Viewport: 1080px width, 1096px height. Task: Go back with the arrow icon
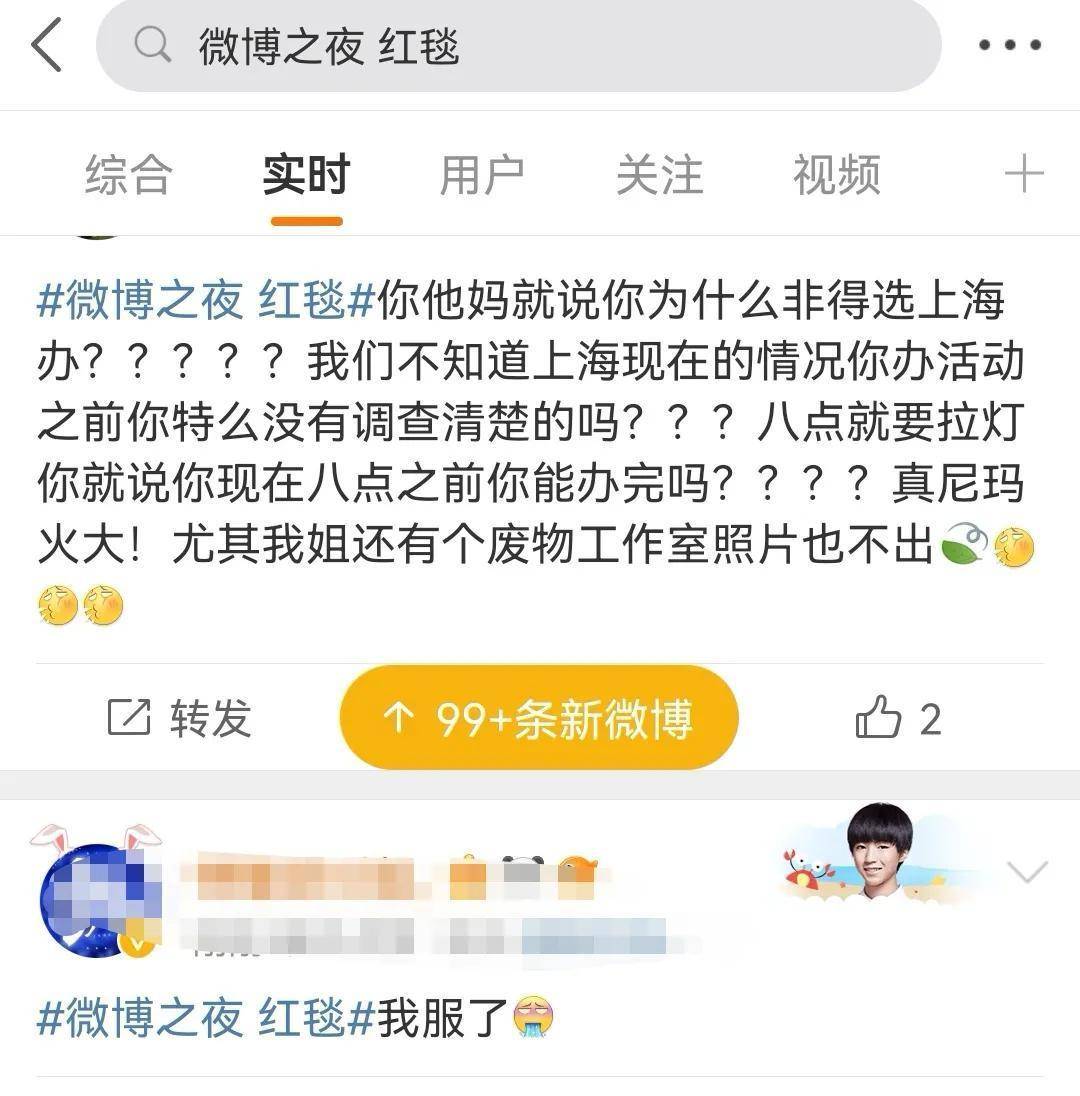[46, 46]
